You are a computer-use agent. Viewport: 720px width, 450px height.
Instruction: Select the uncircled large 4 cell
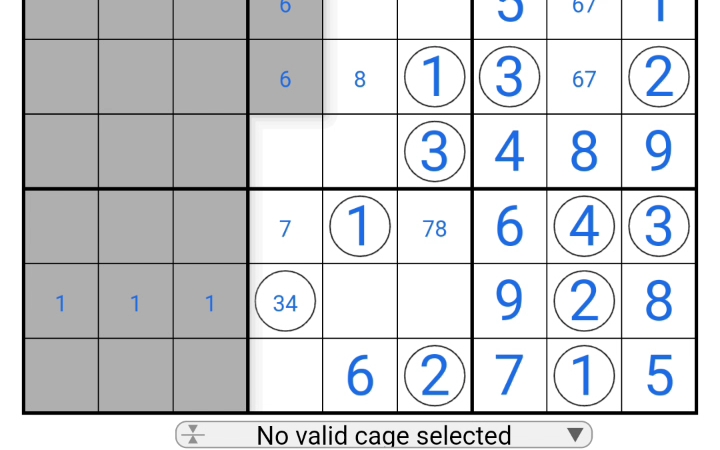click(509, 152)
